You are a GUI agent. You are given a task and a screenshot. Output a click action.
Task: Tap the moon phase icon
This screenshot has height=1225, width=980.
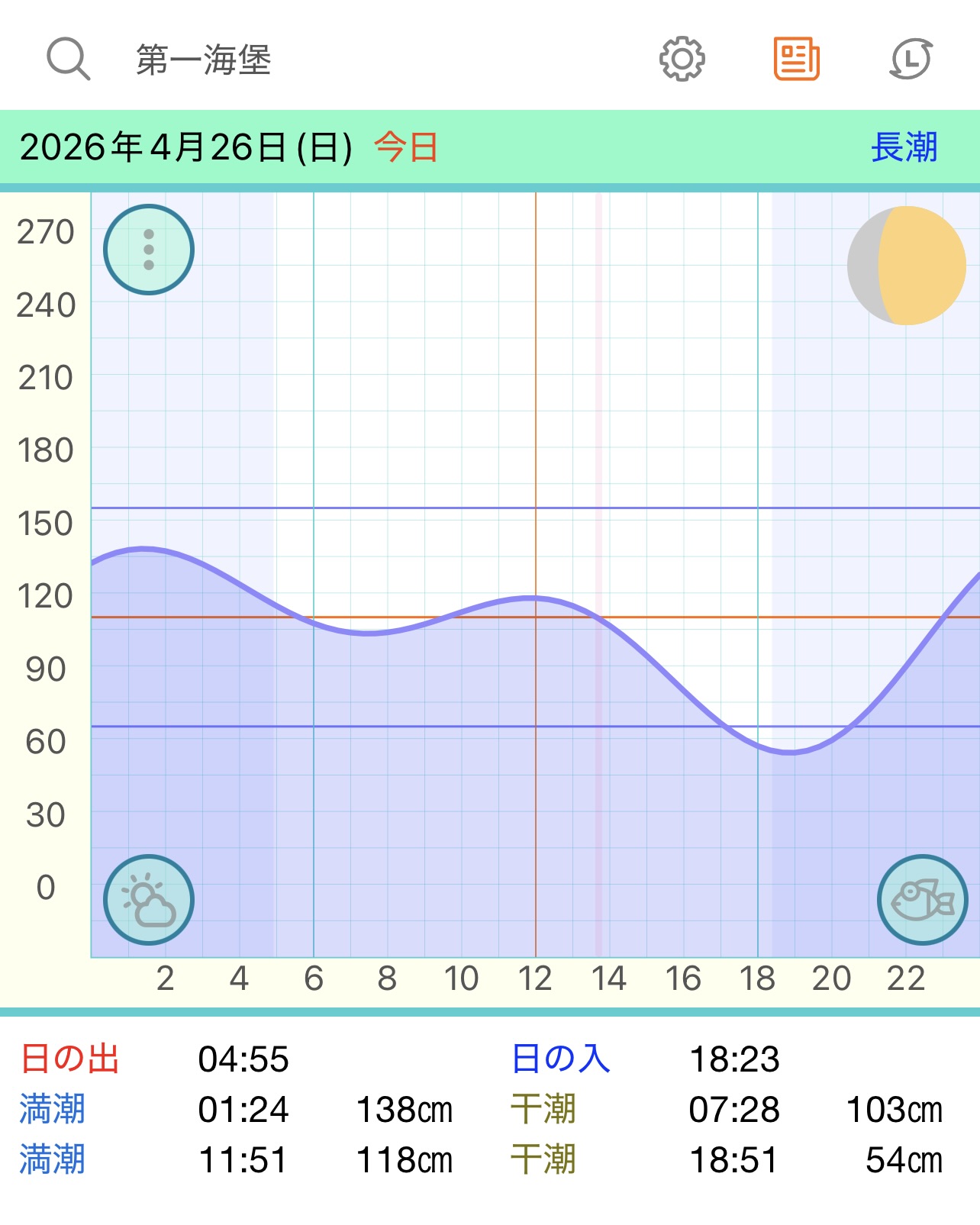907,266
